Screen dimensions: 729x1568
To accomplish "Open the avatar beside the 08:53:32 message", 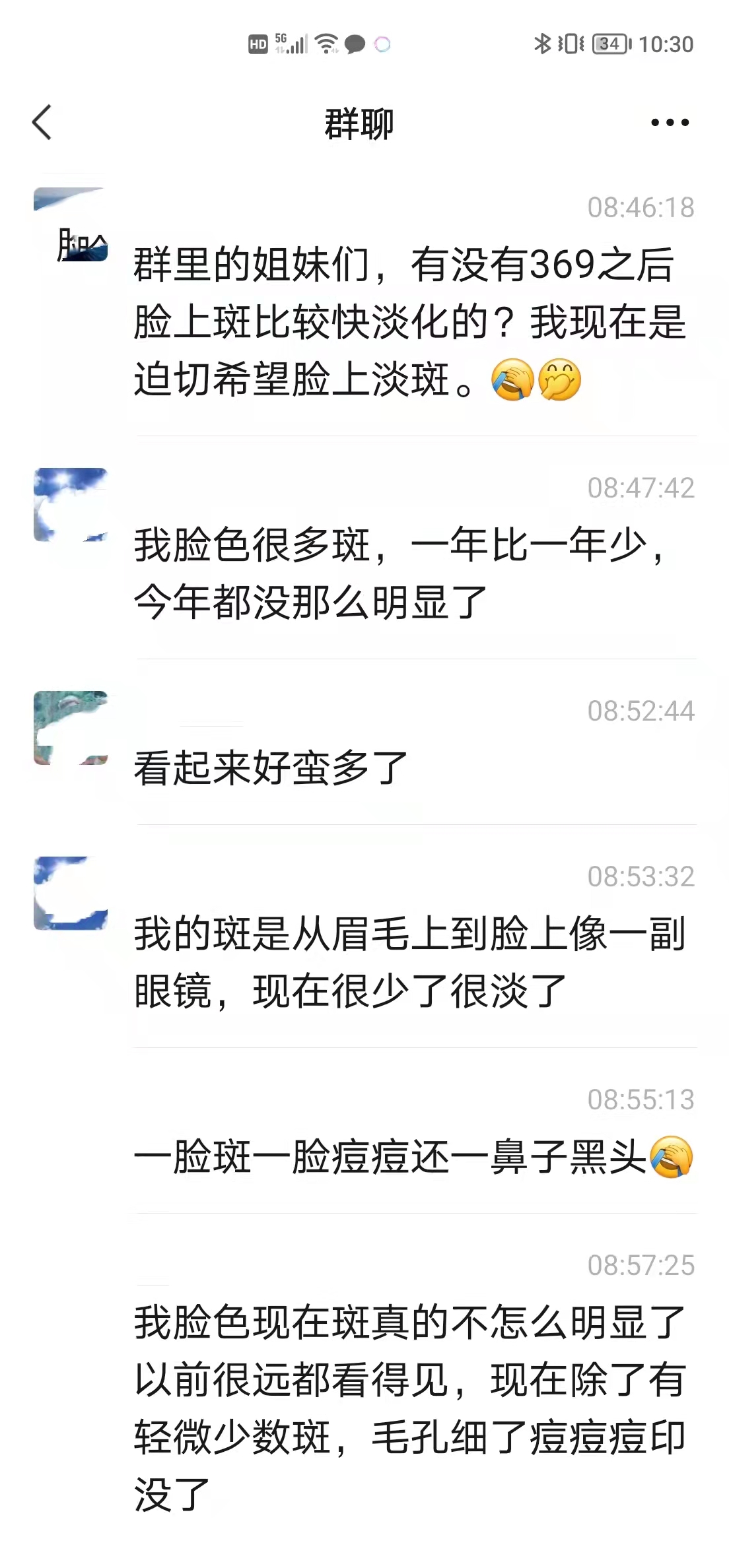I will coord(71,894).
